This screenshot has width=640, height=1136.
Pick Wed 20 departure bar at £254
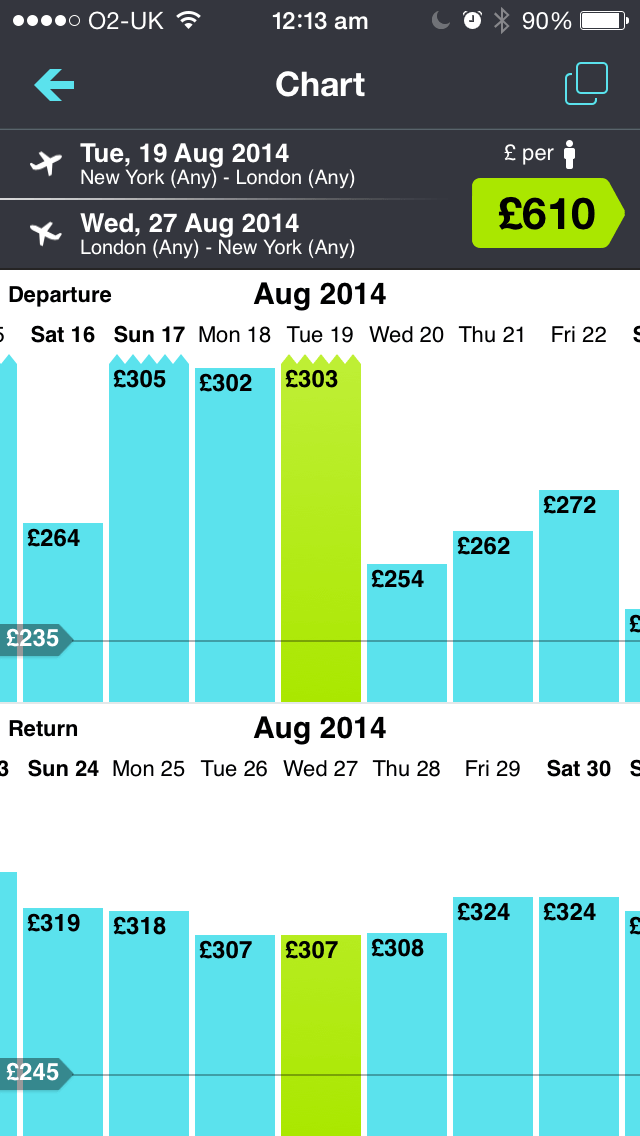click(407, 632)
